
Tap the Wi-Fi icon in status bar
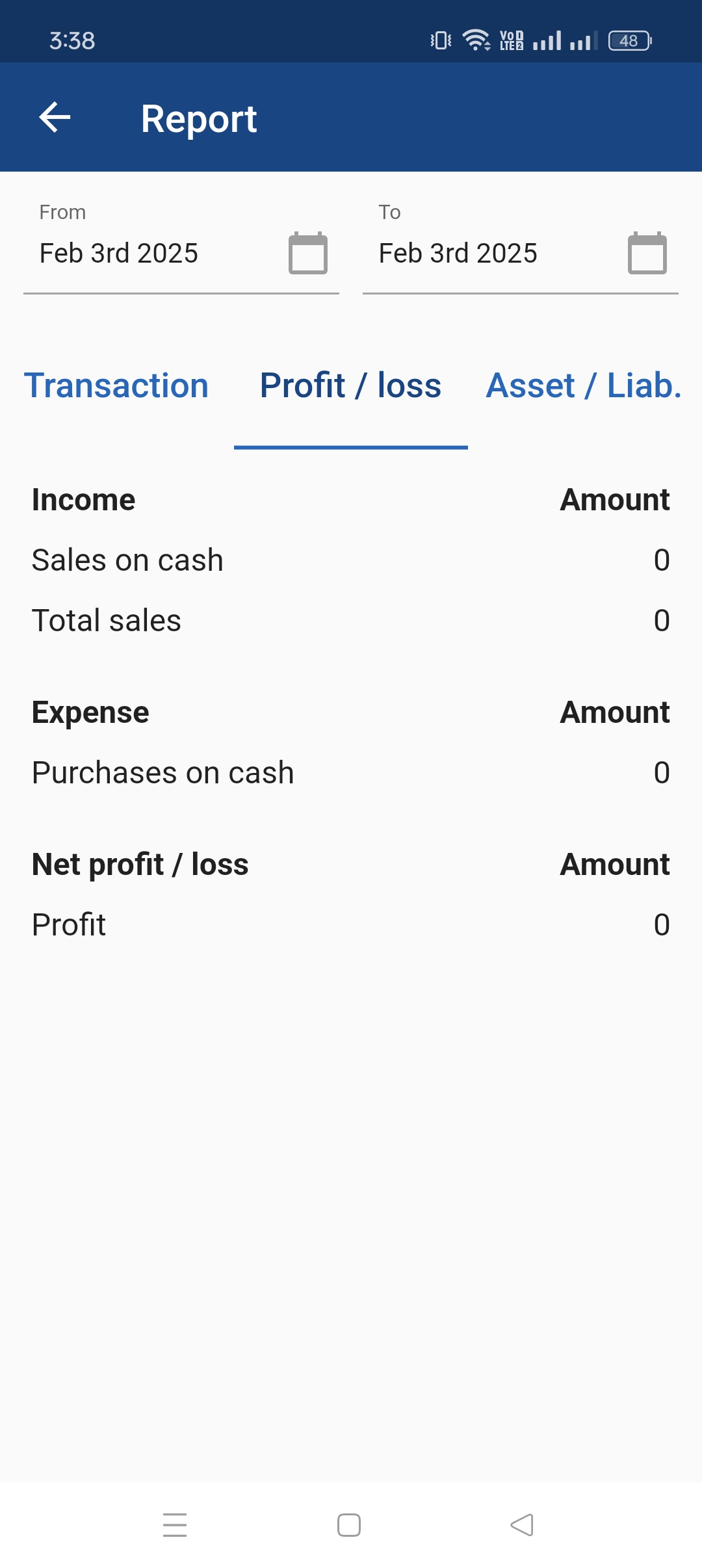476,40
